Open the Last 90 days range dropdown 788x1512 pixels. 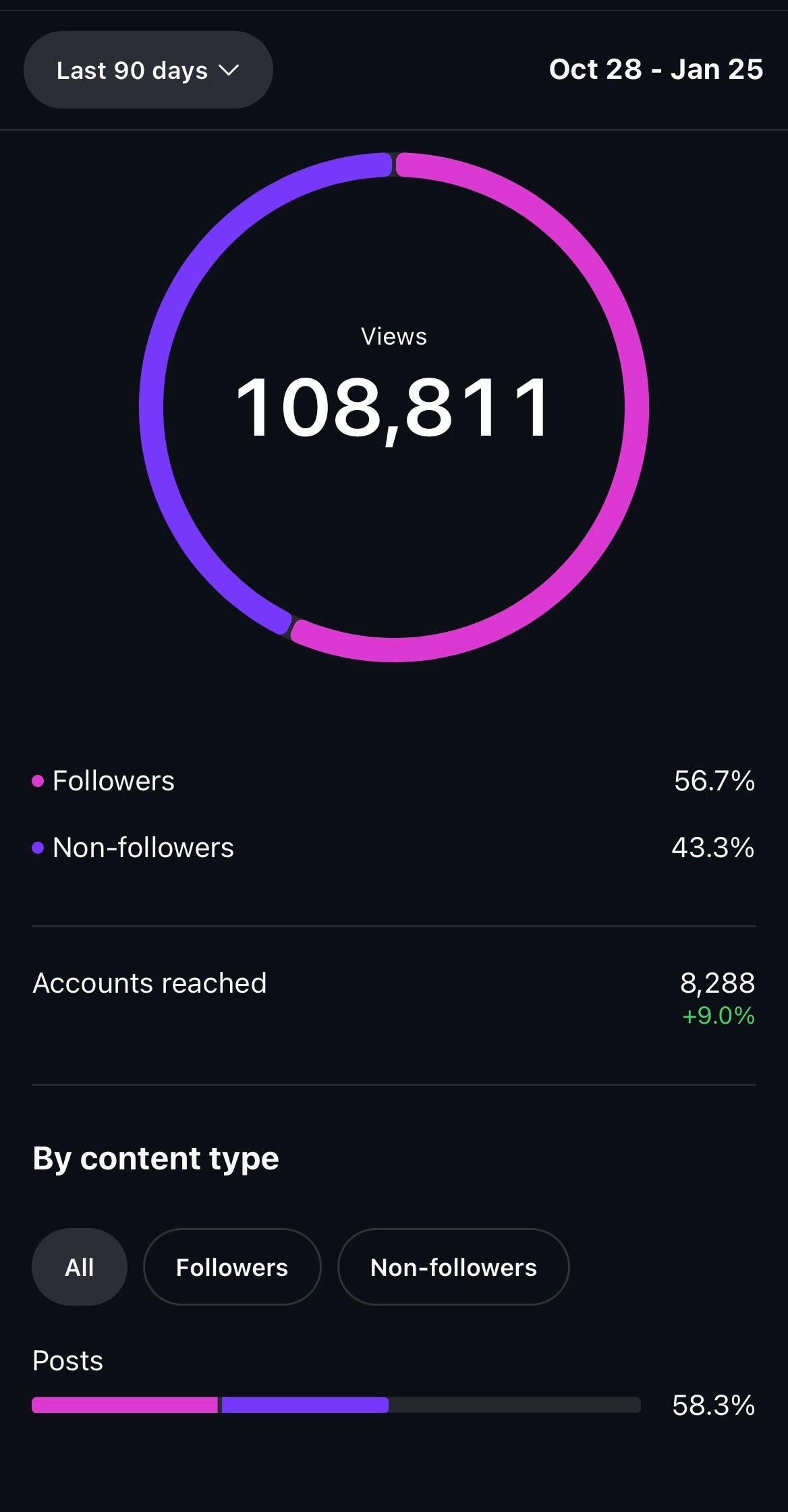148,70
